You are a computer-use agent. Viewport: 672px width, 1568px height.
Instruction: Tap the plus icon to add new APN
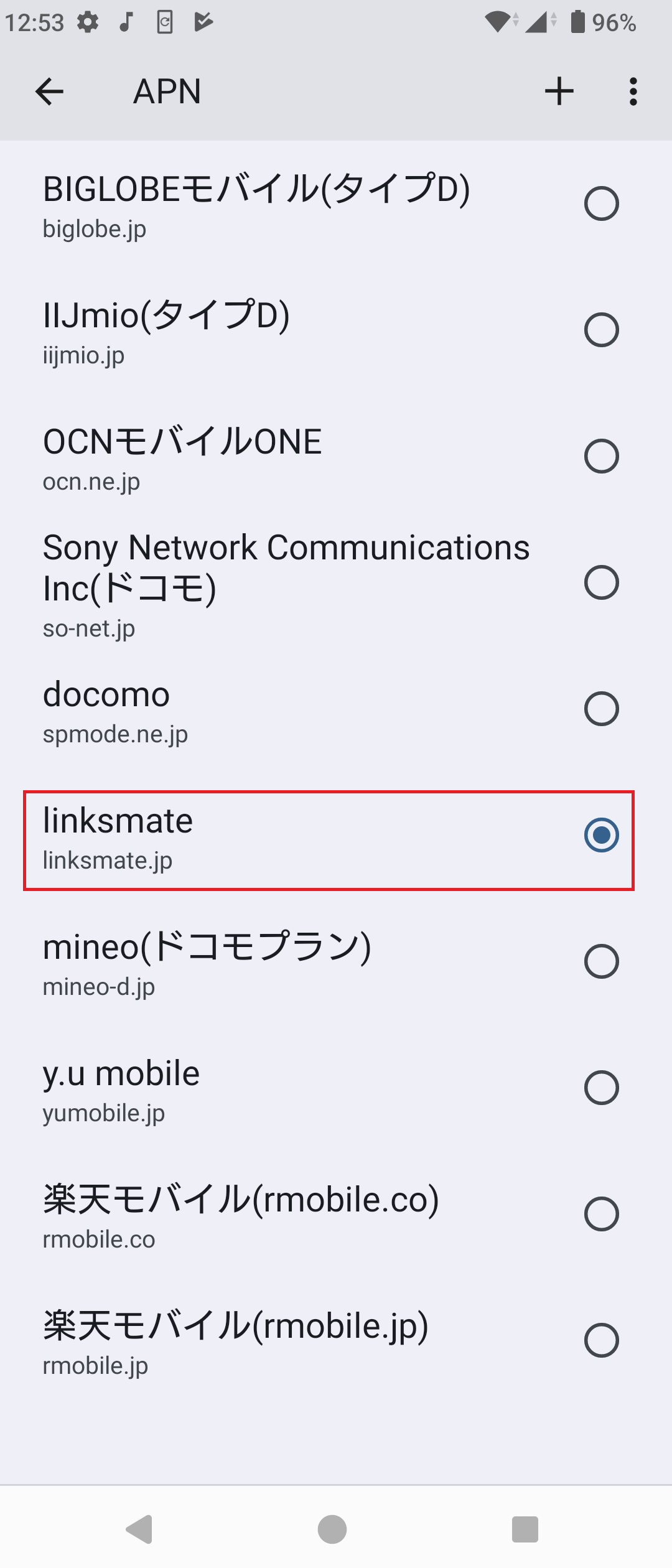(559, 90)
